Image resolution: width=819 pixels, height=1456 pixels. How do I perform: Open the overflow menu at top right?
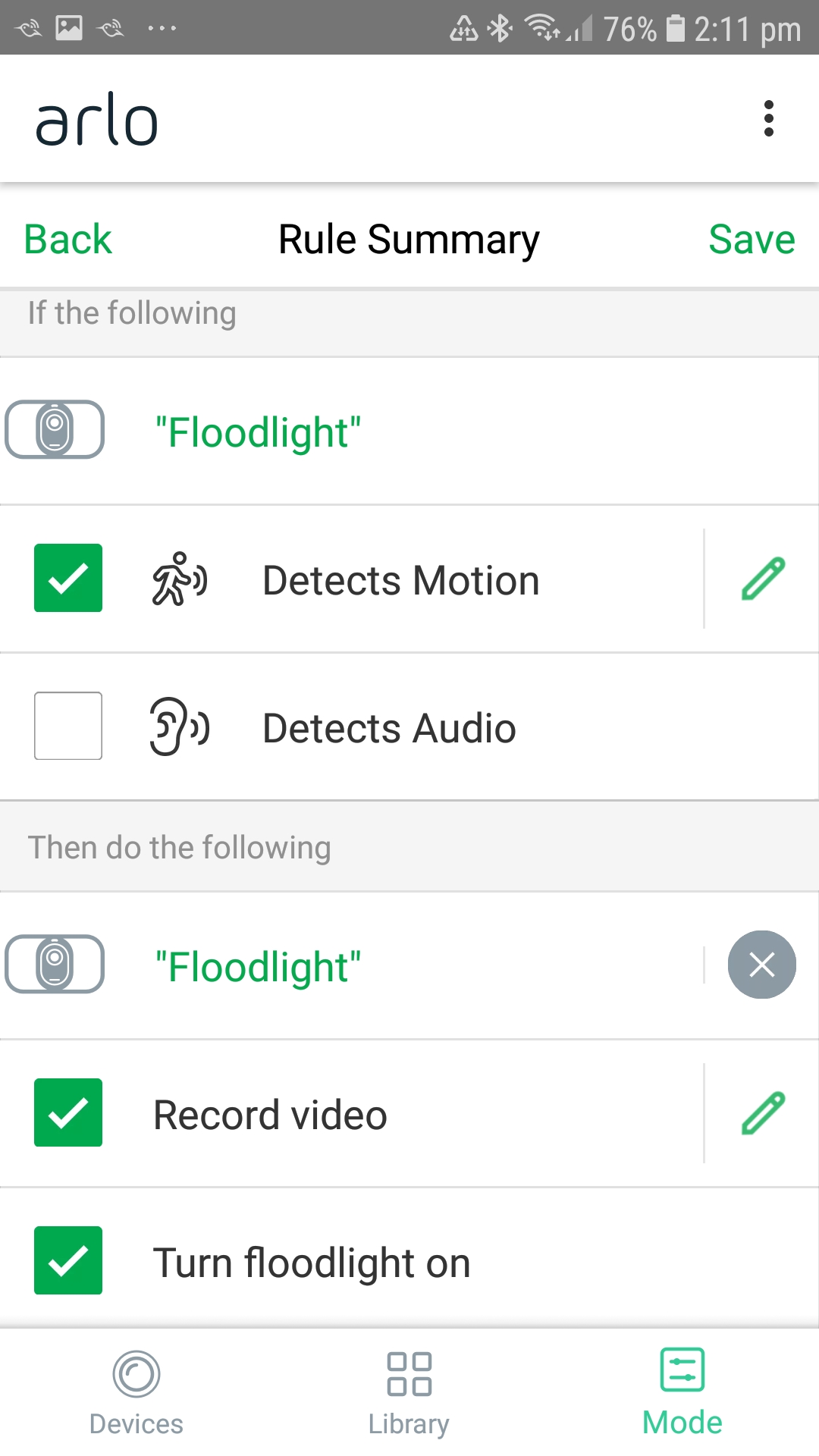(x=769, y=118)
